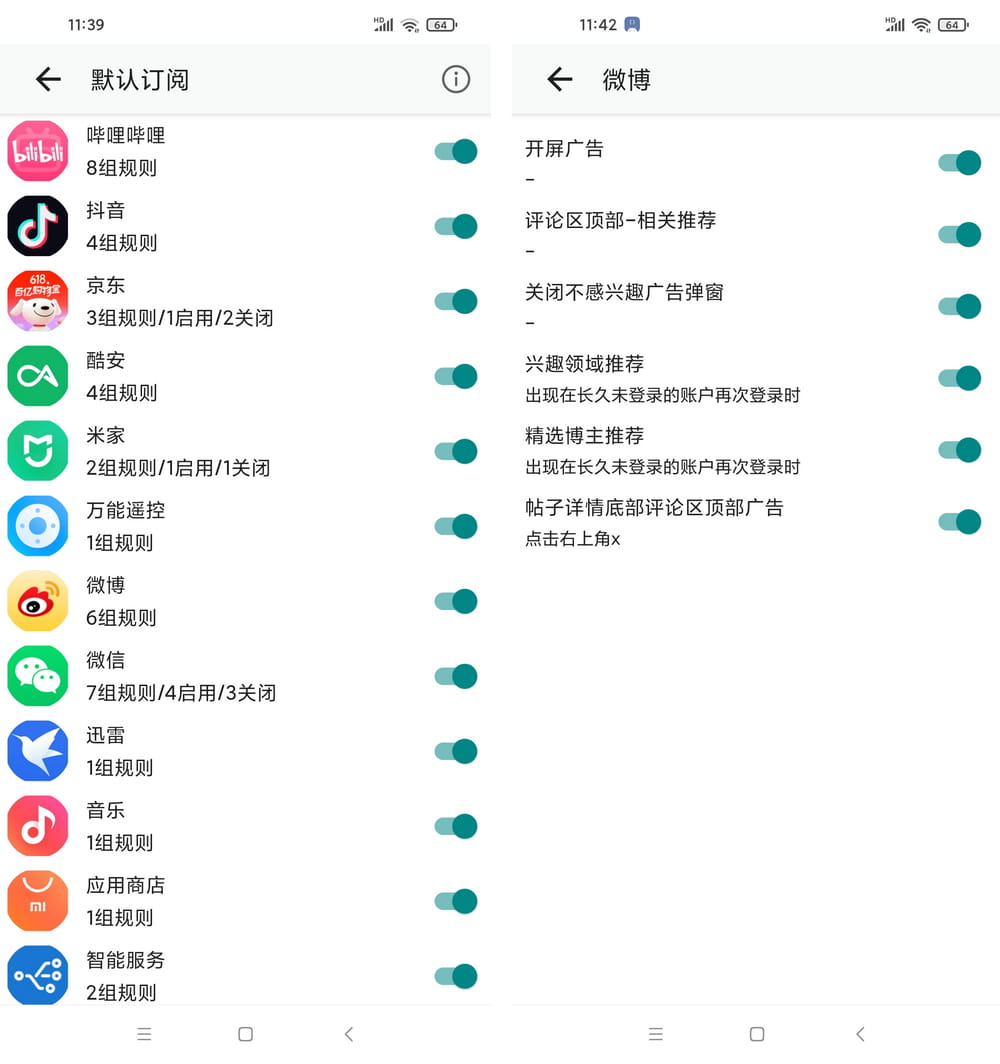Turn off the 酷安 toggle
This screenshot has width=1000, height=1064.
[x=456, y=376]
